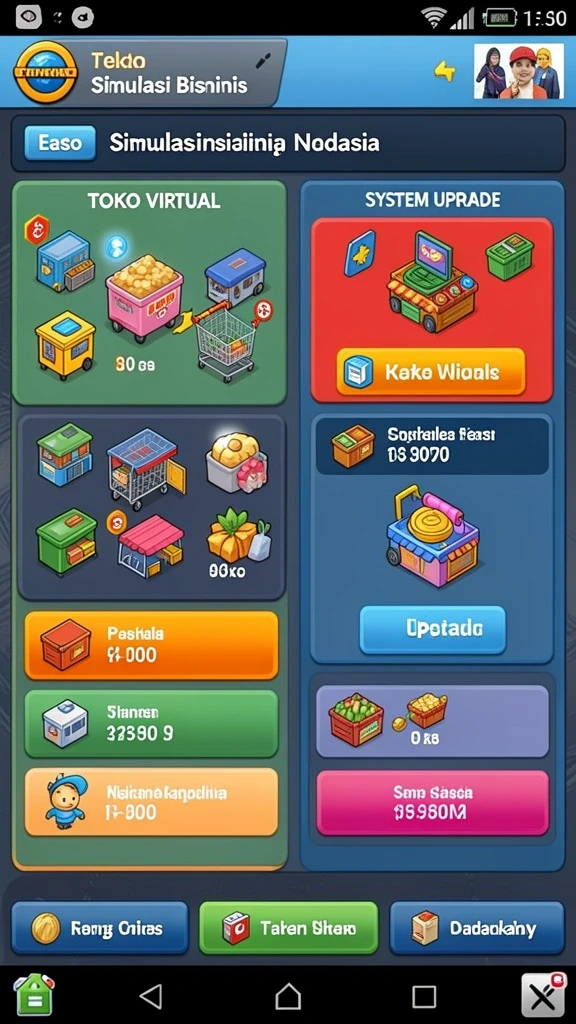Tap the yellow lightning icon in the header
The height and width of the screenshot is (1024, 576).
click(445, 71)
